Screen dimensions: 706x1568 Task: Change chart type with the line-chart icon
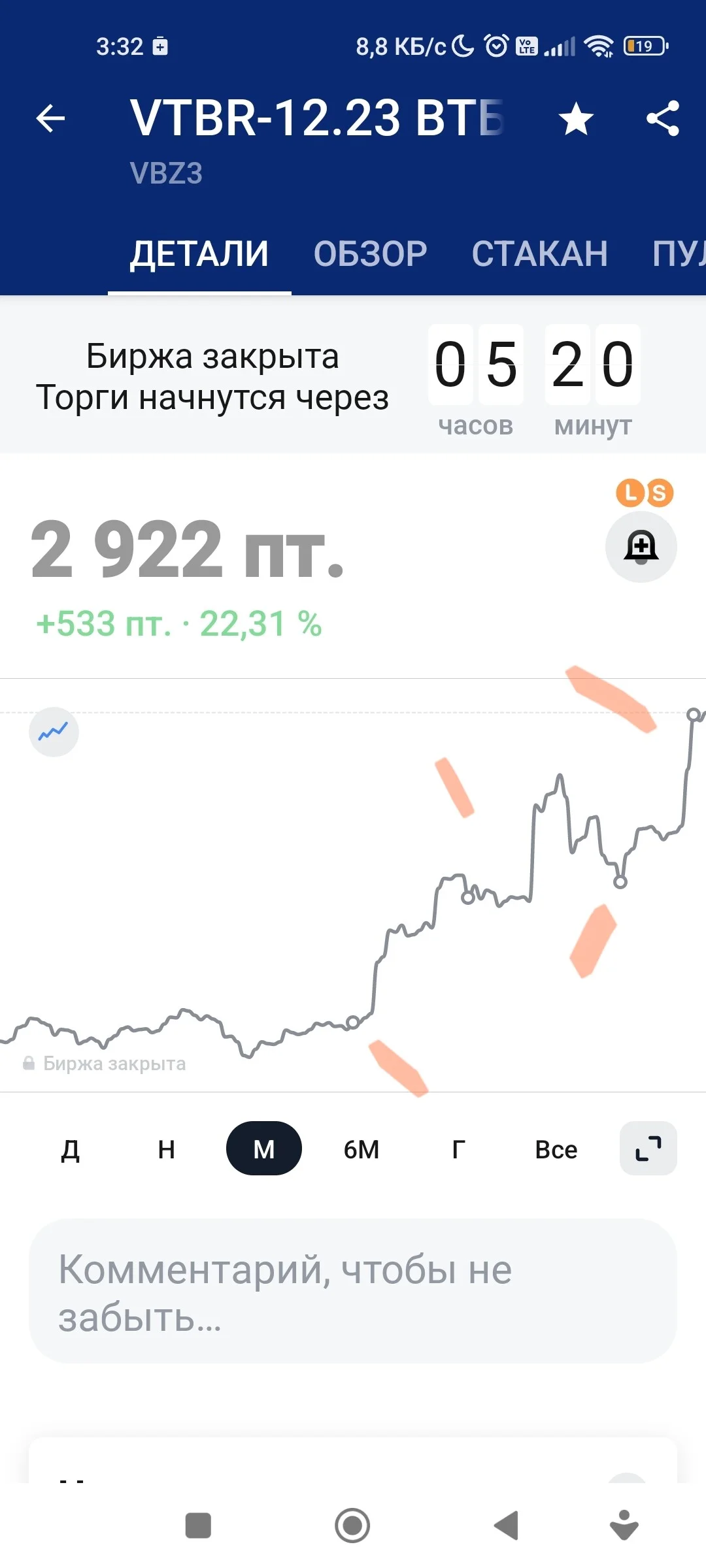54,732
